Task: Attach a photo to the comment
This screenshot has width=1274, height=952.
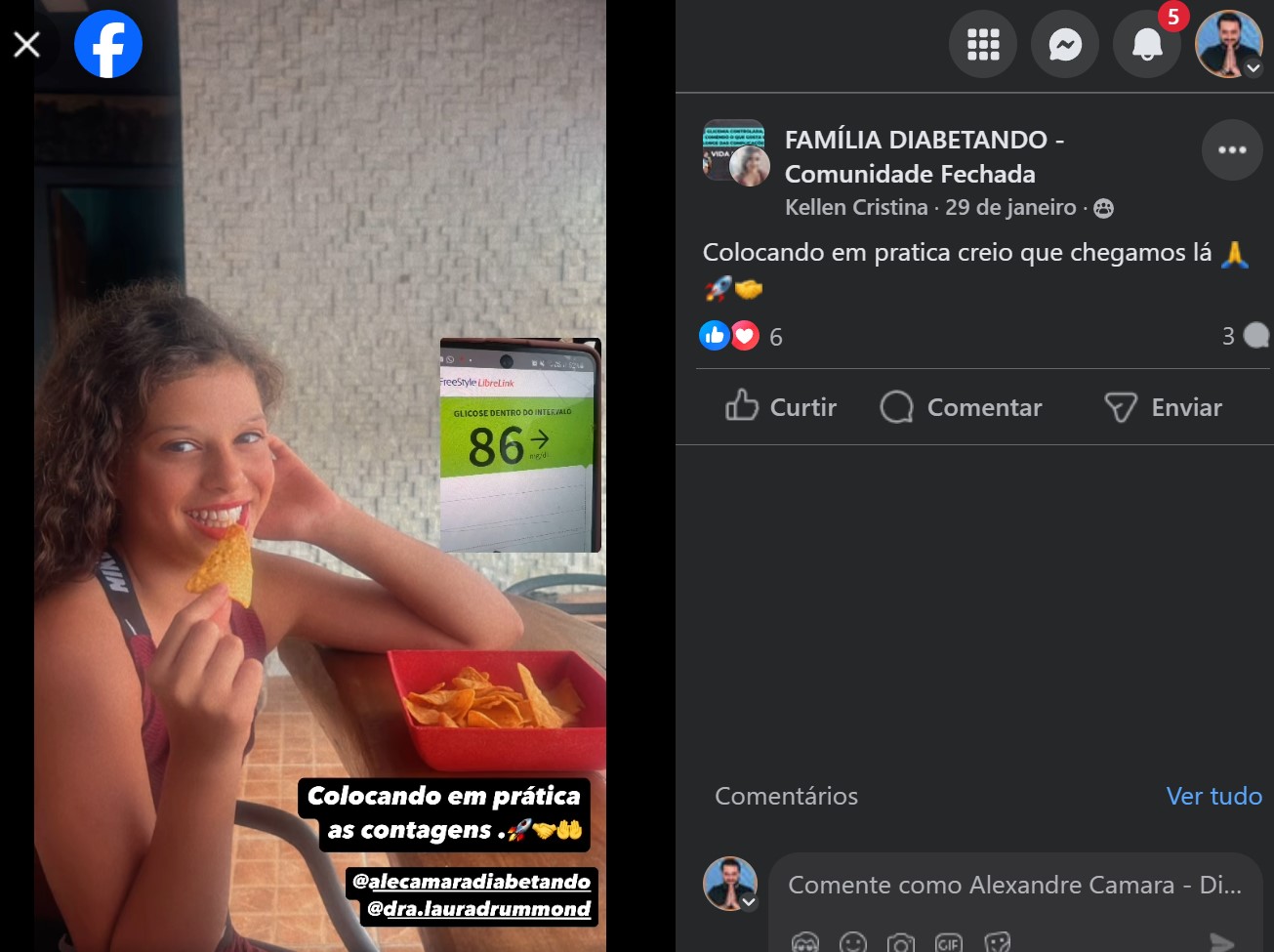Action: pos(900,942)
